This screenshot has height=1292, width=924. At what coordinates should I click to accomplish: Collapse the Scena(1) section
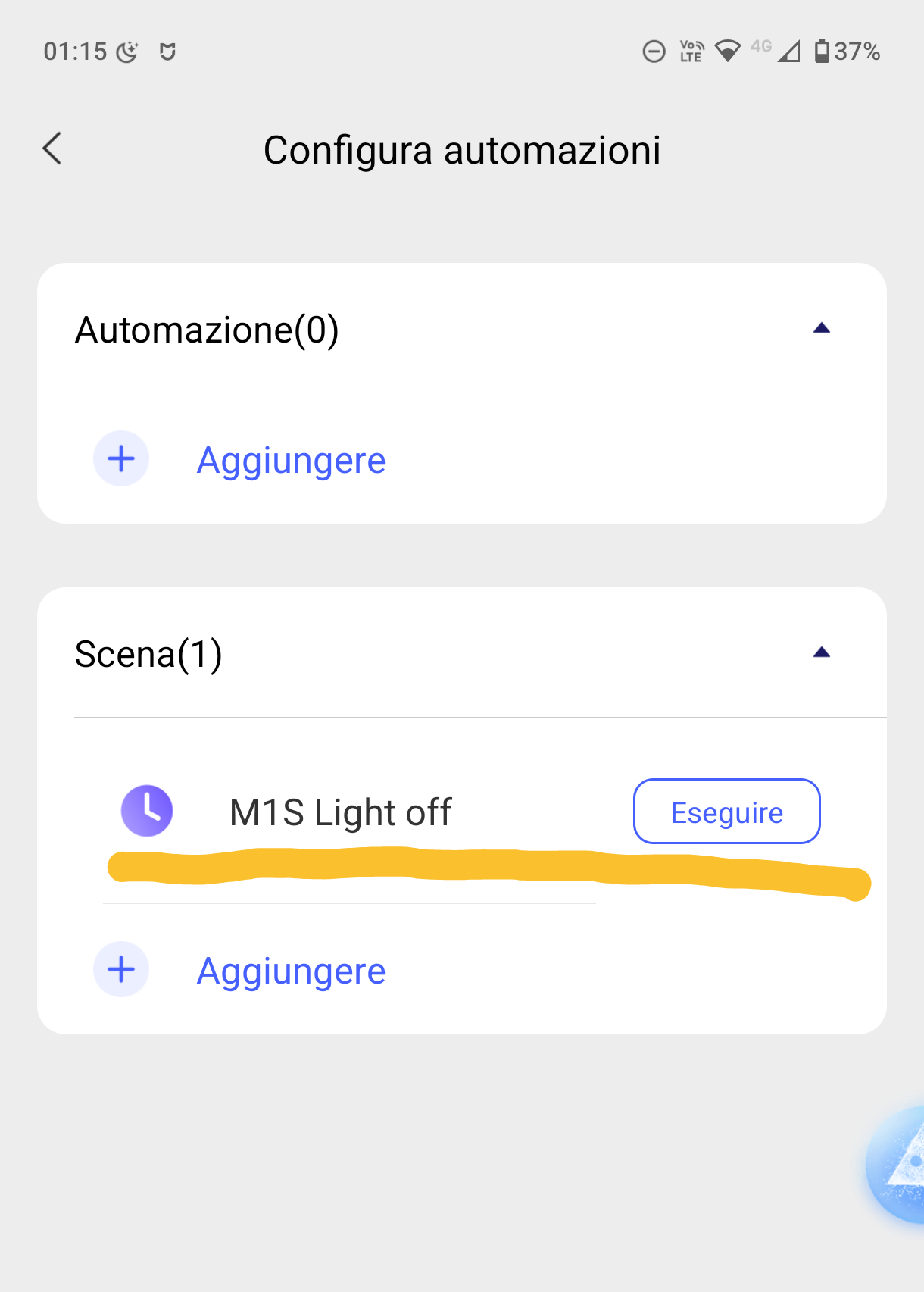tap(821, 653)
